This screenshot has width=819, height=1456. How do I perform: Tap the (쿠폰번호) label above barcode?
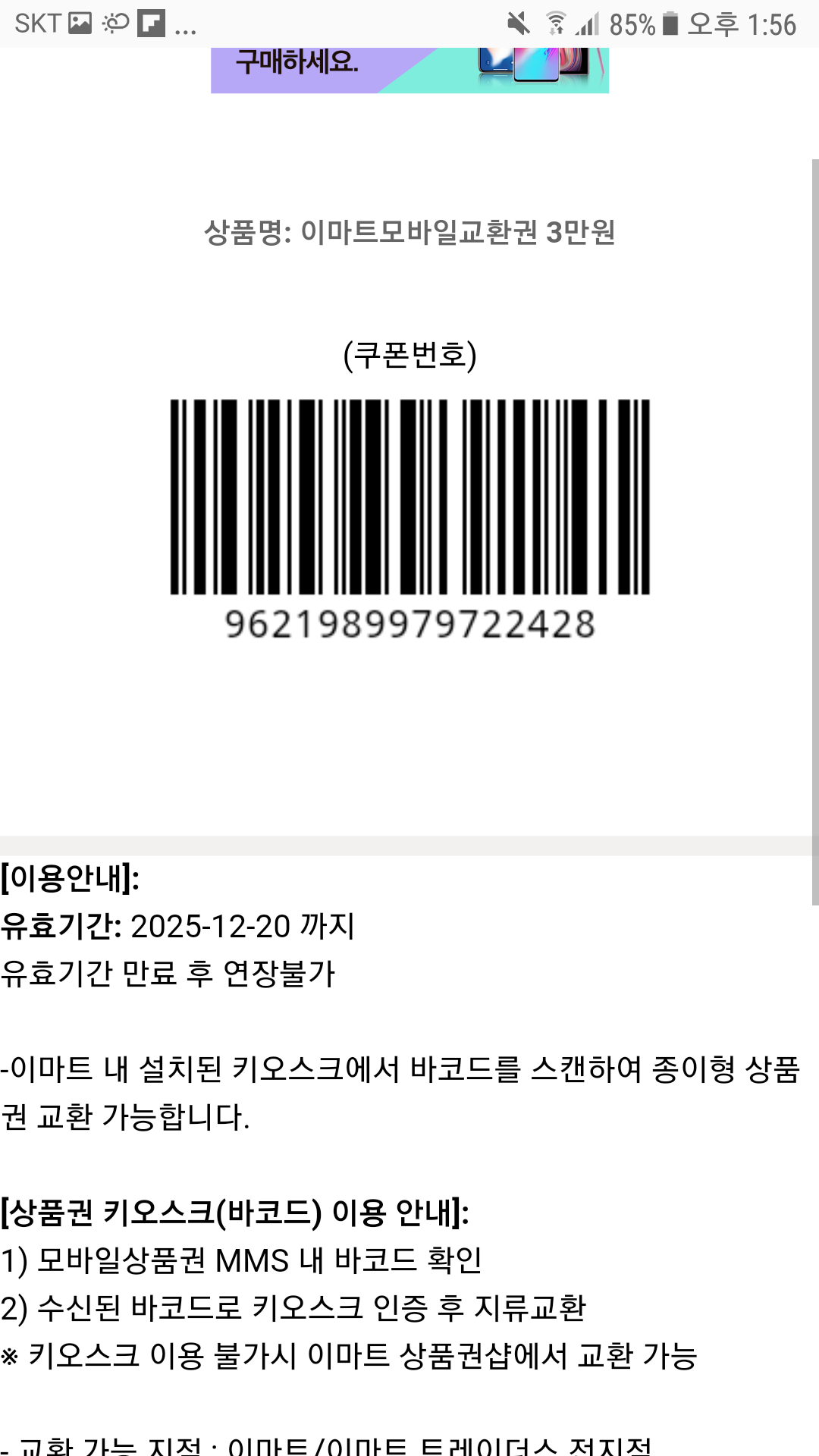(409, 353)
